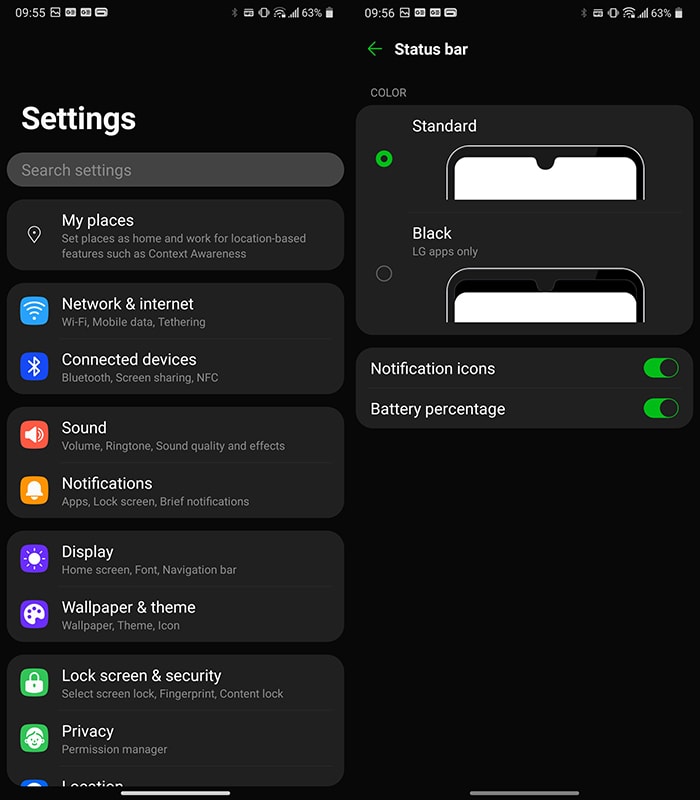Go to Wallpaper & theme

(x=175, y=615)
